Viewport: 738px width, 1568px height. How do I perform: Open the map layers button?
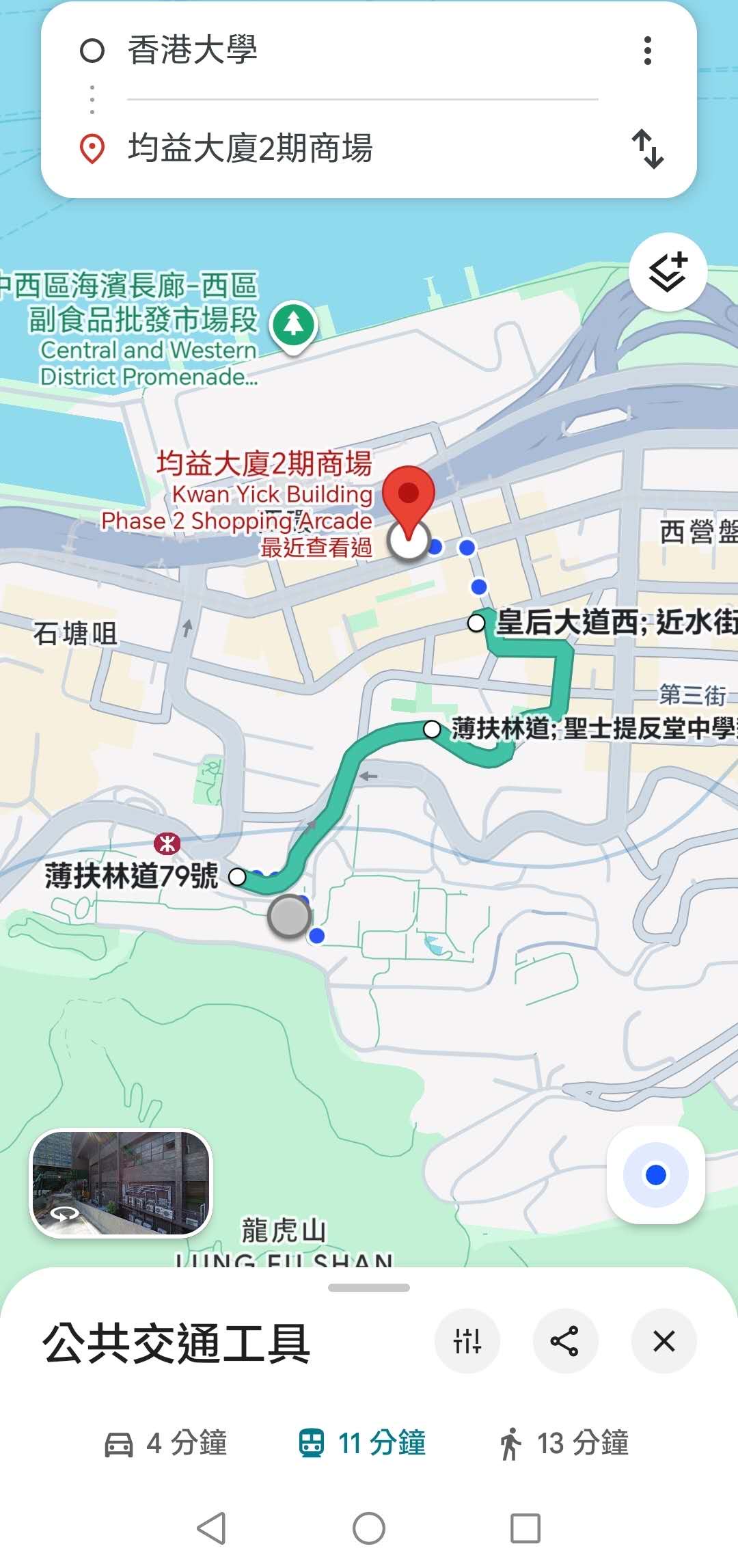[668, 273]
